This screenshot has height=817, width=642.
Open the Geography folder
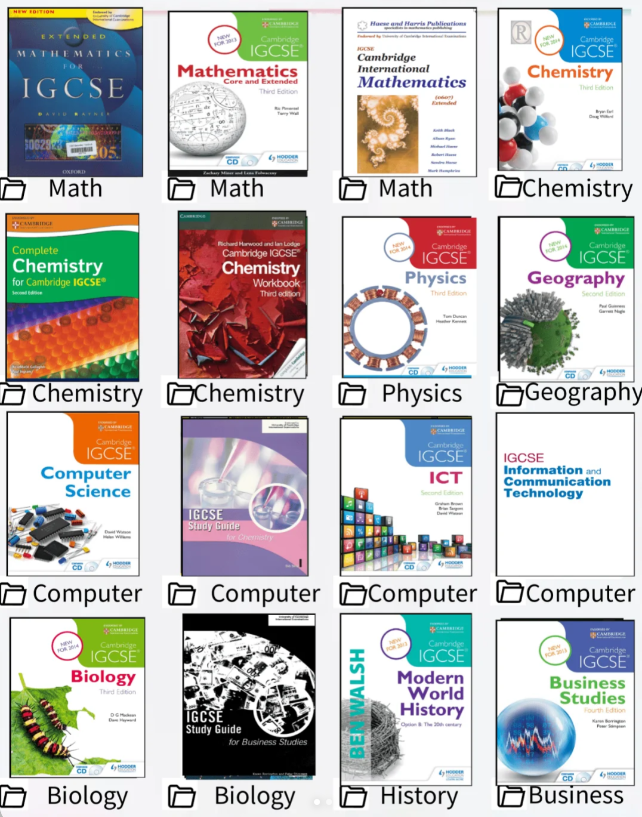pos(565,296)
